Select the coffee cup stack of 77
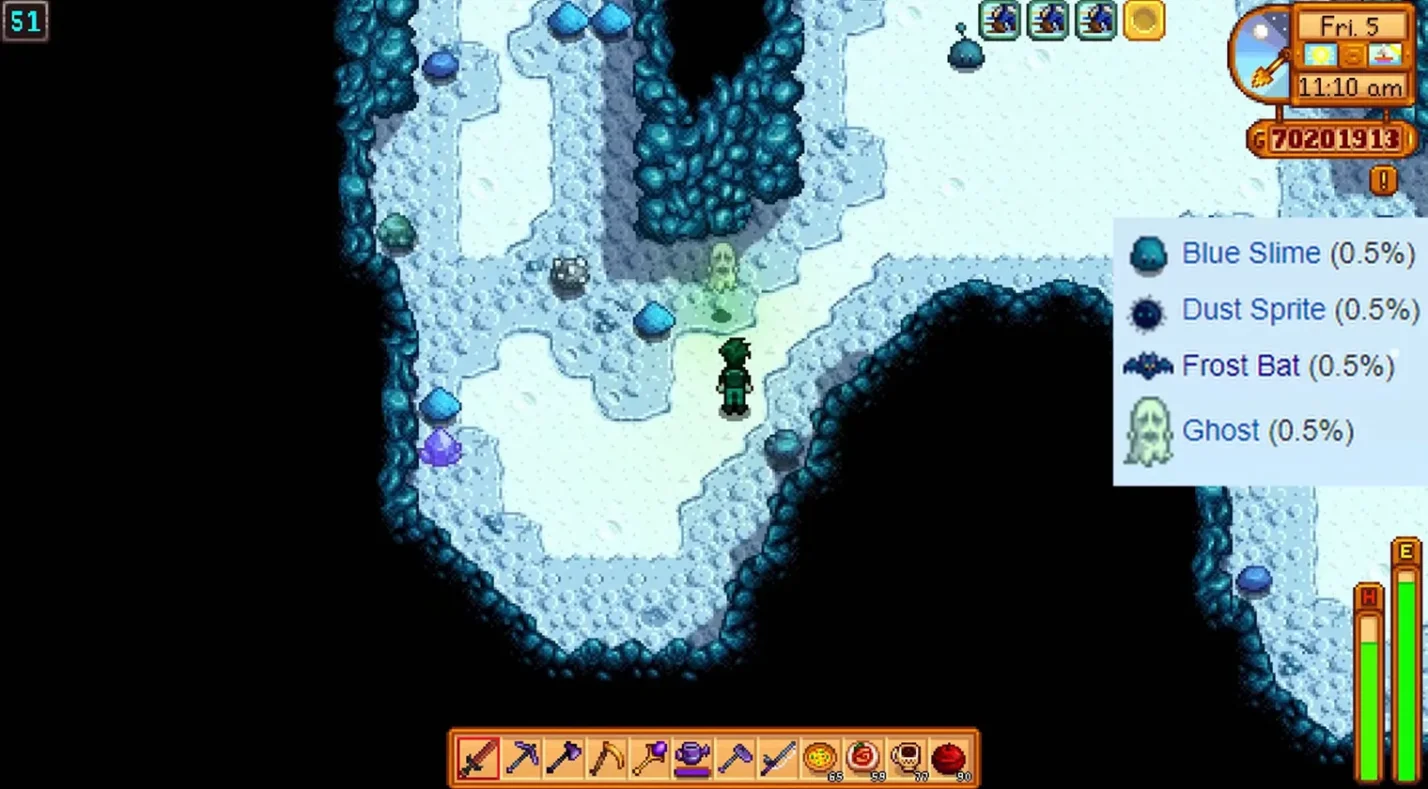The width and height of the screenshot is (1428, 789). tap(907, 758)
